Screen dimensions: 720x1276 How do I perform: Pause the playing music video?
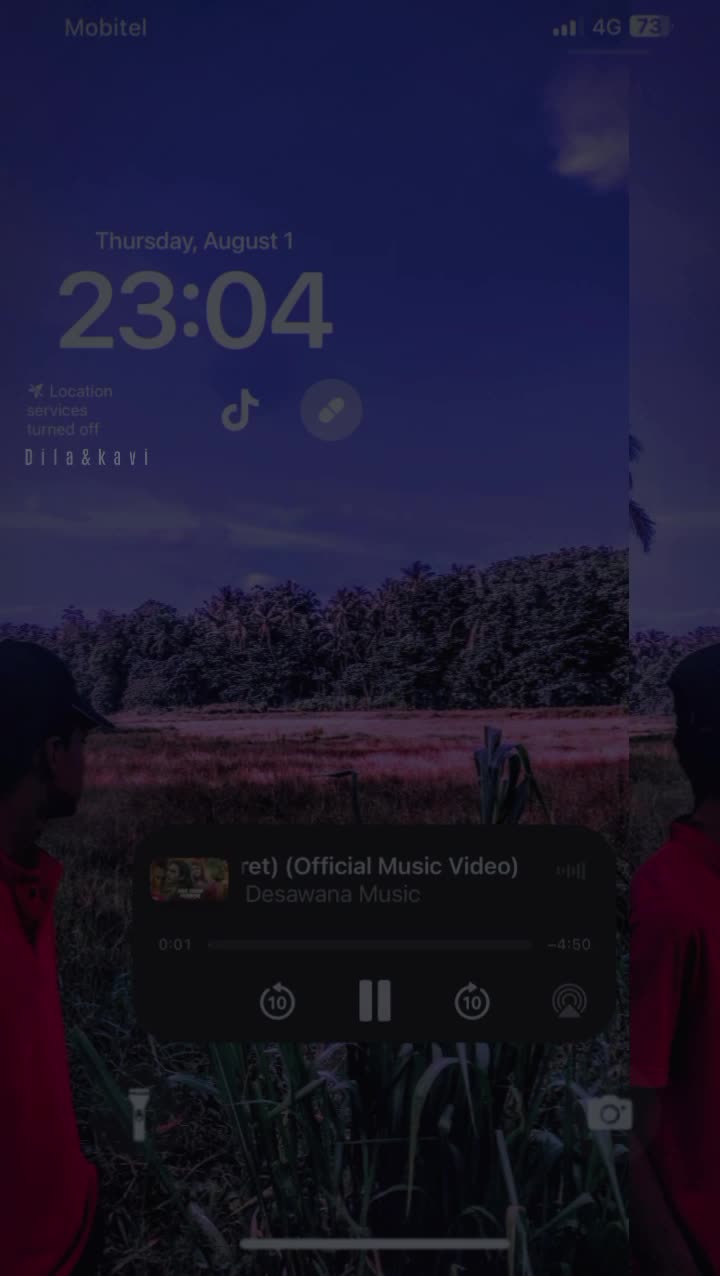coord(375,1000)
